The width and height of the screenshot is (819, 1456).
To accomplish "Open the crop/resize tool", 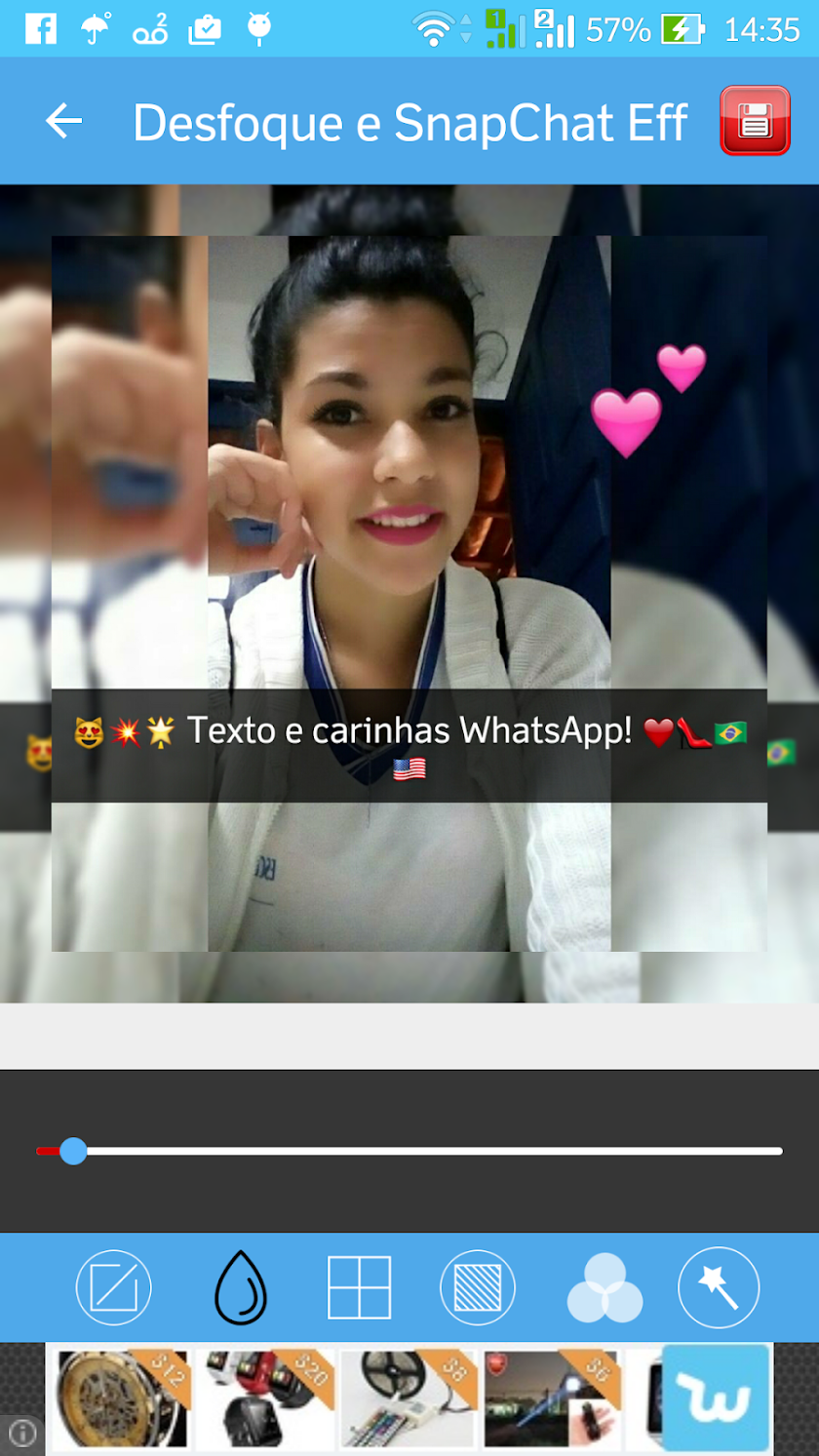I will (114, 1287).
